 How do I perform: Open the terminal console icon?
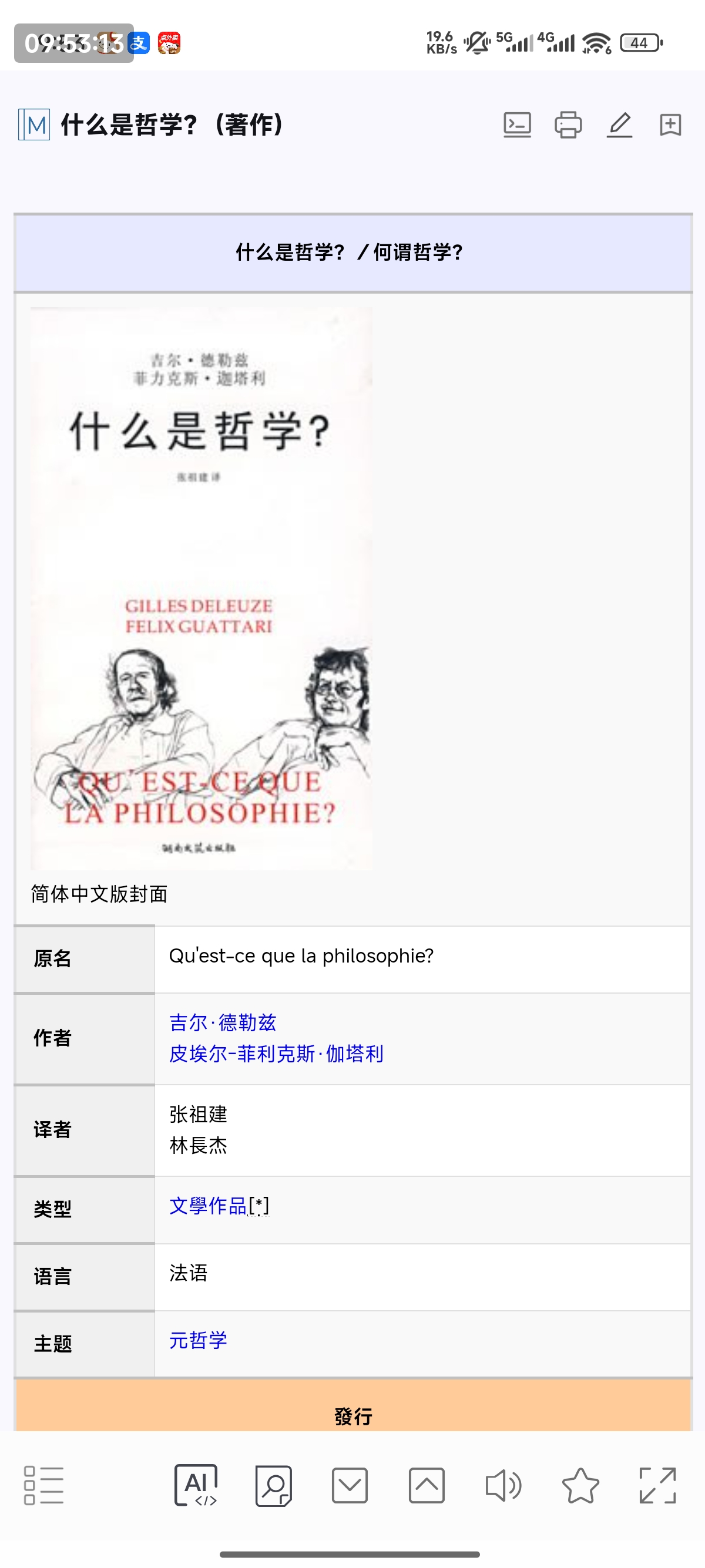(x=517, y=125)
